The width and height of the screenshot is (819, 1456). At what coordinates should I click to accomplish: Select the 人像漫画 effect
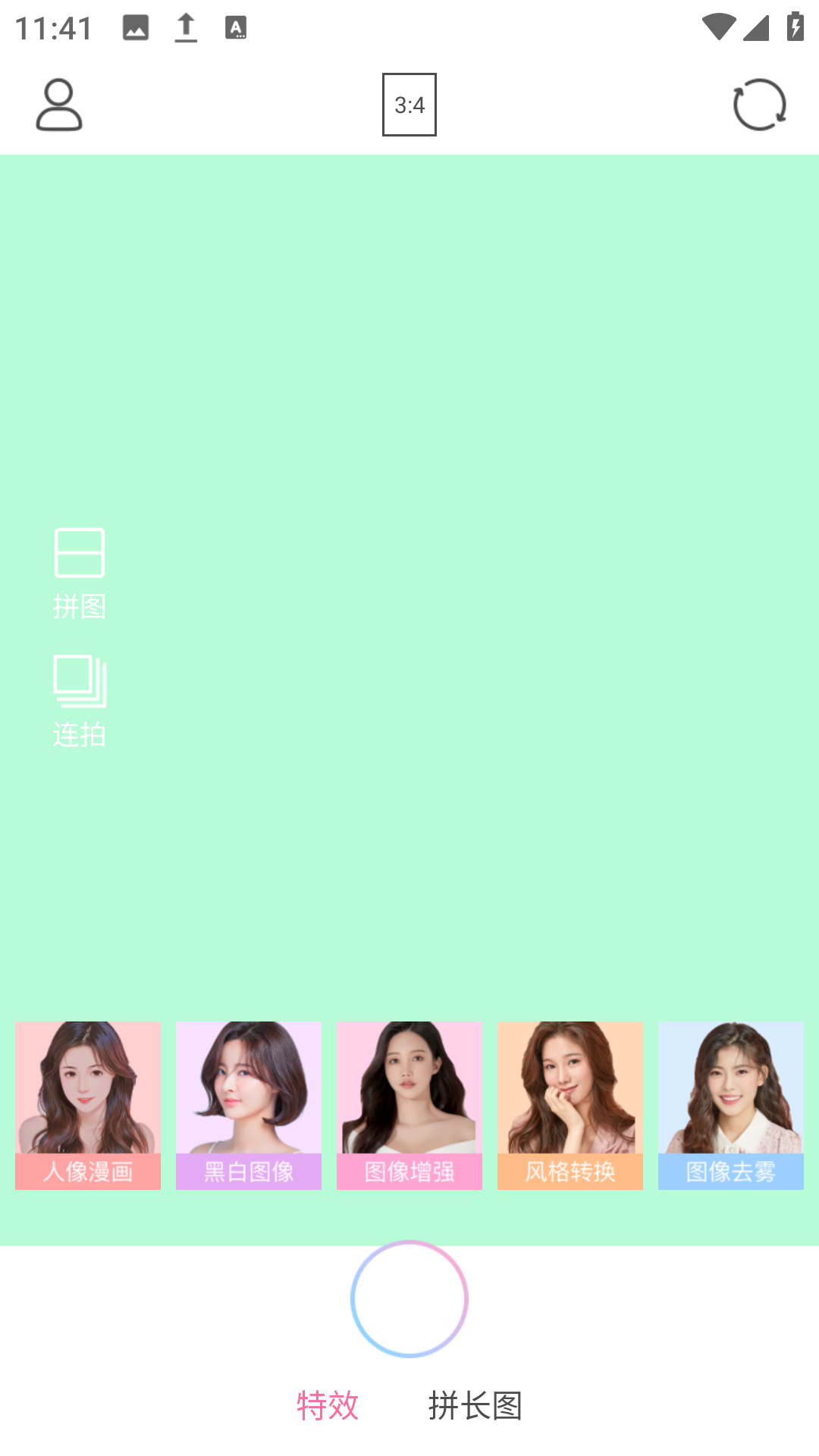(x=88, y=1105)
